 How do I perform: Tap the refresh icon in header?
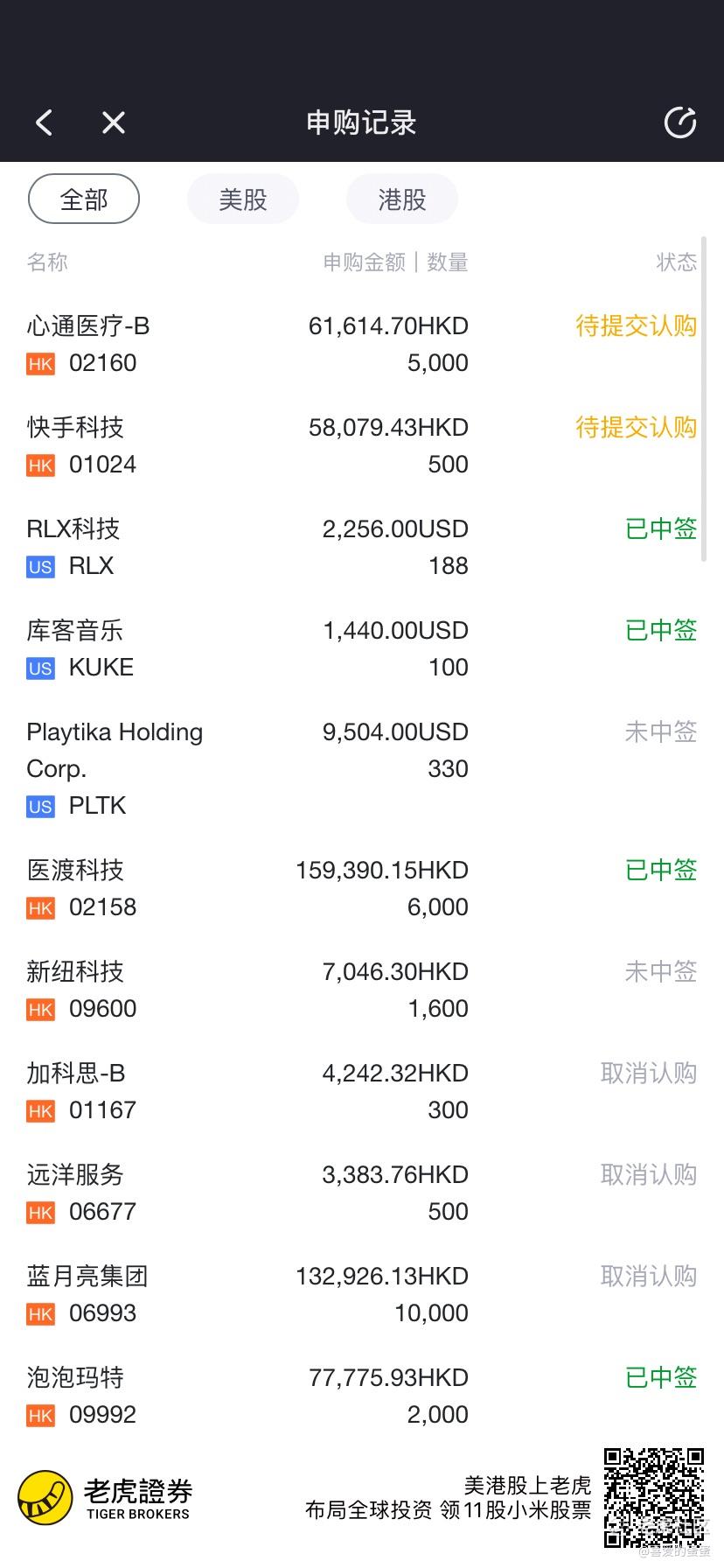(680, 122)
